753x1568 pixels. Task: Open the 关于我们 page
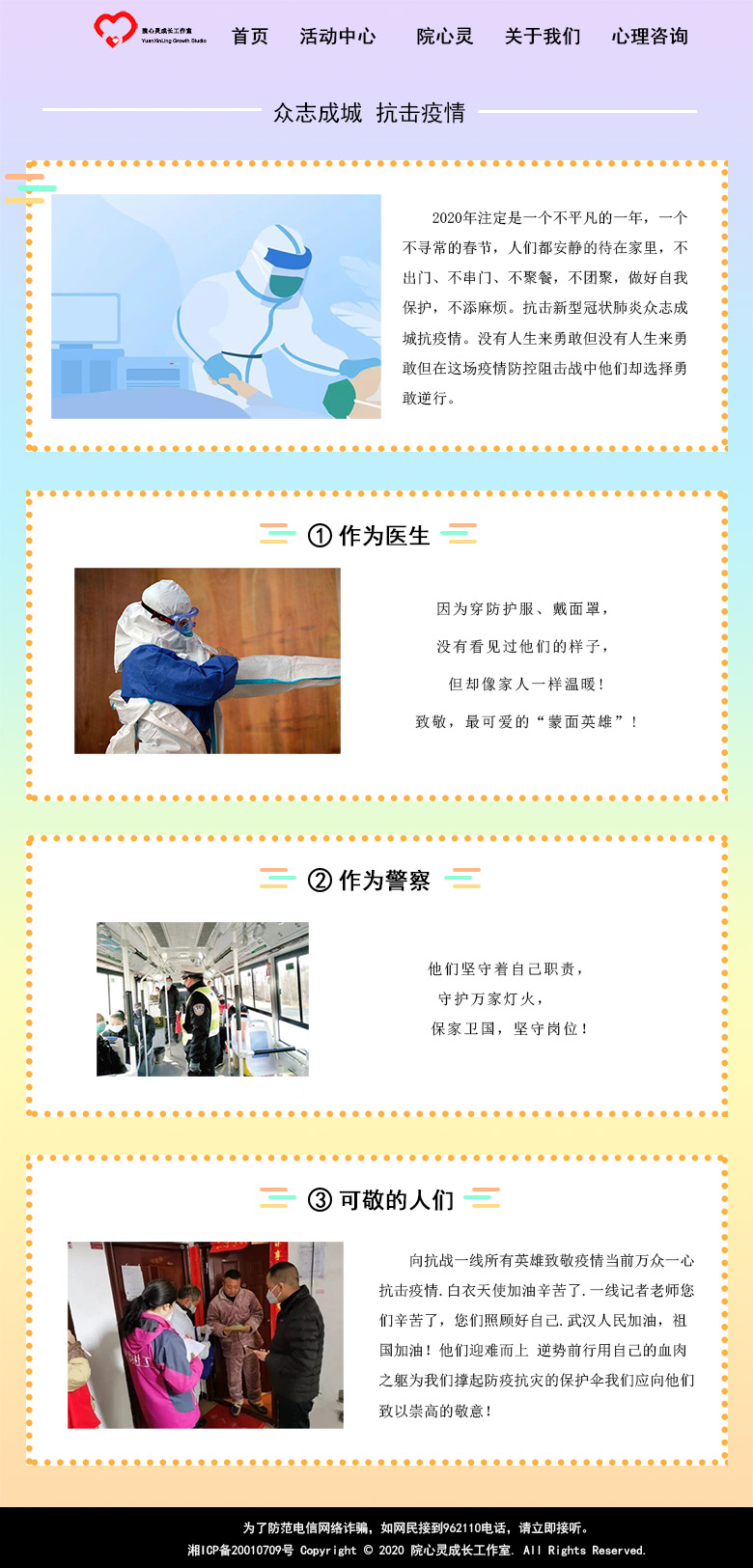[543, 37]
